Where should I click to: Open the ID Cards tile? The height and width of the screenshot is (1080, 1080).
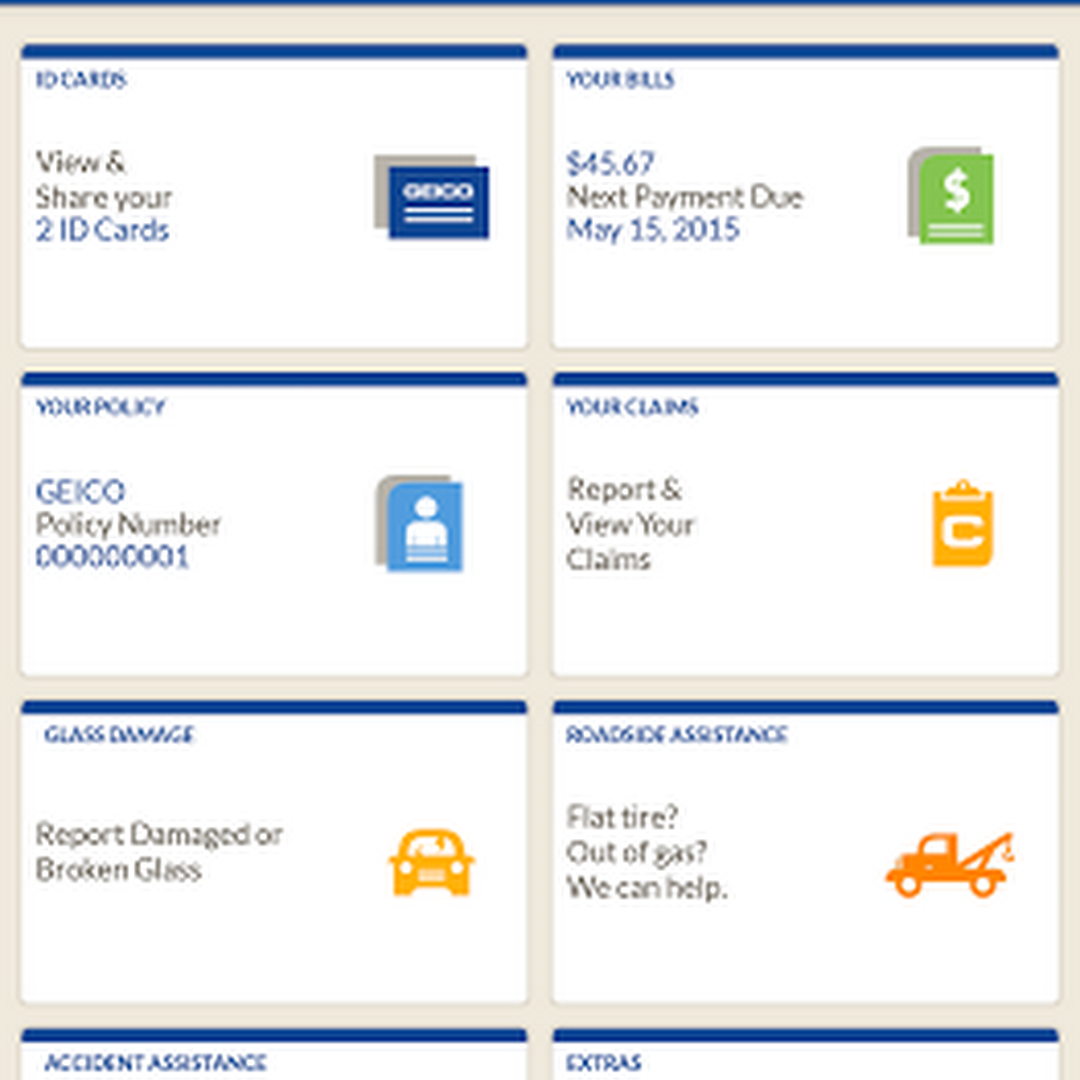tap(273, 198)
